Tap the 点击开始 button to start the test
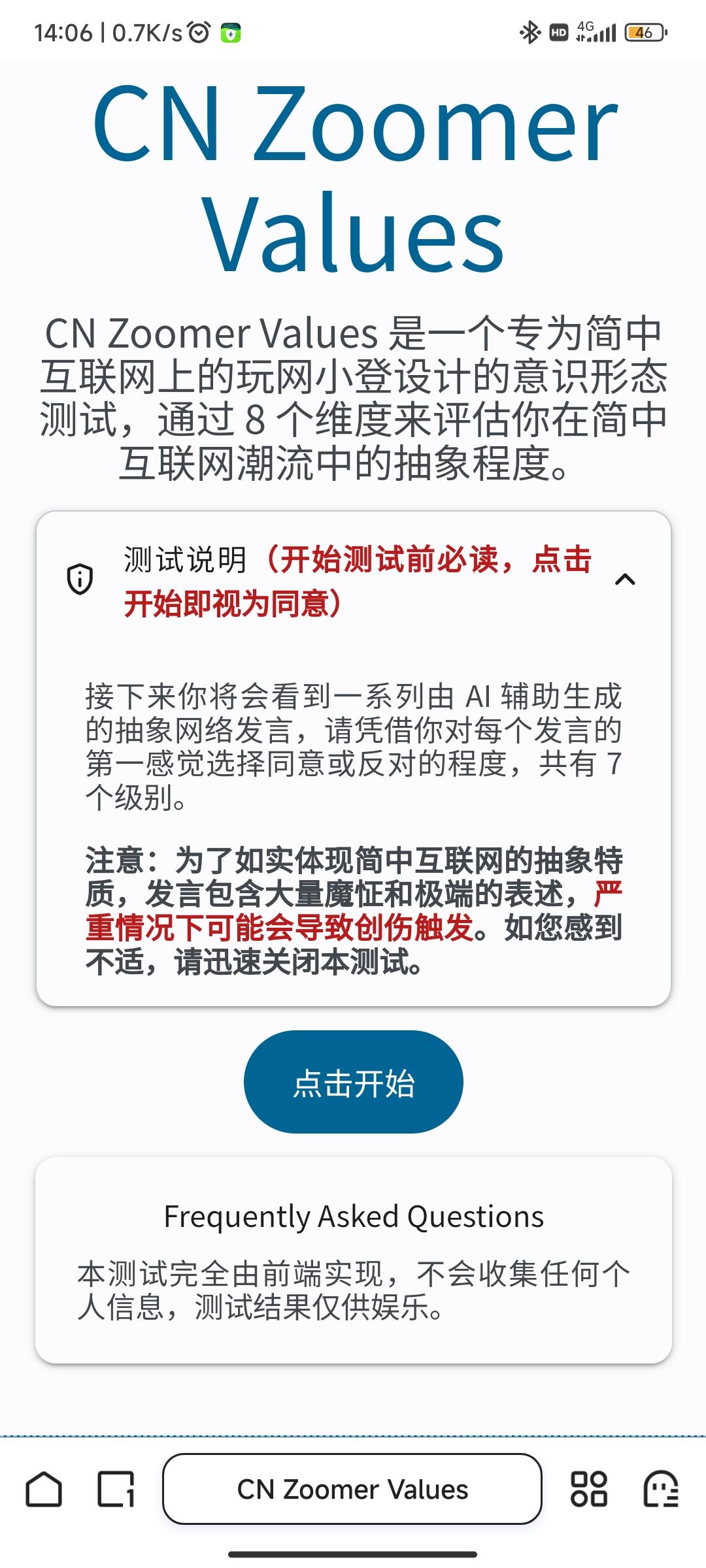Image resolution: width=706 pixels, height=1568 pixels. coord(353,1081)
